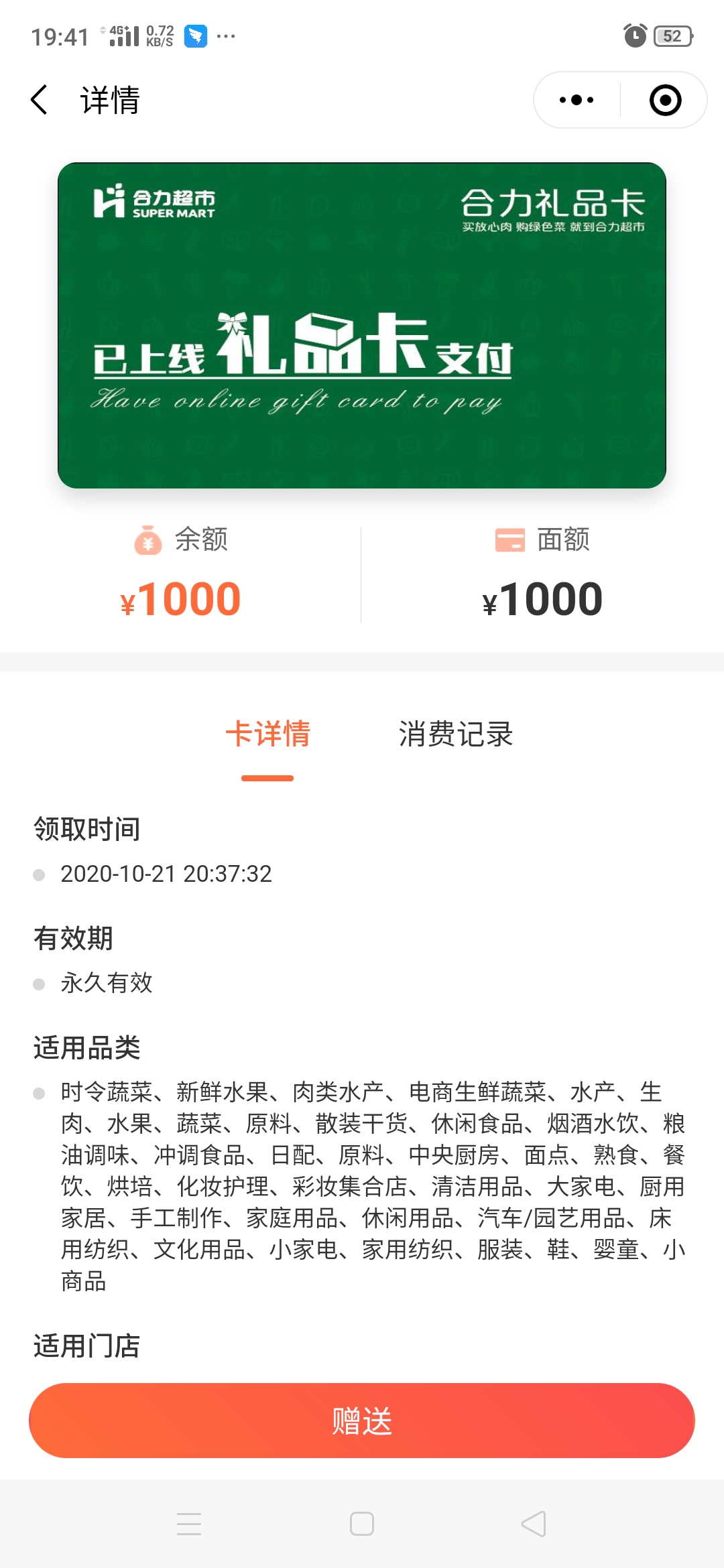Viewport: 724px width, 1568px height.
Task: Tap the 赠送 button to gift card
Action: tap(362, 1421)
